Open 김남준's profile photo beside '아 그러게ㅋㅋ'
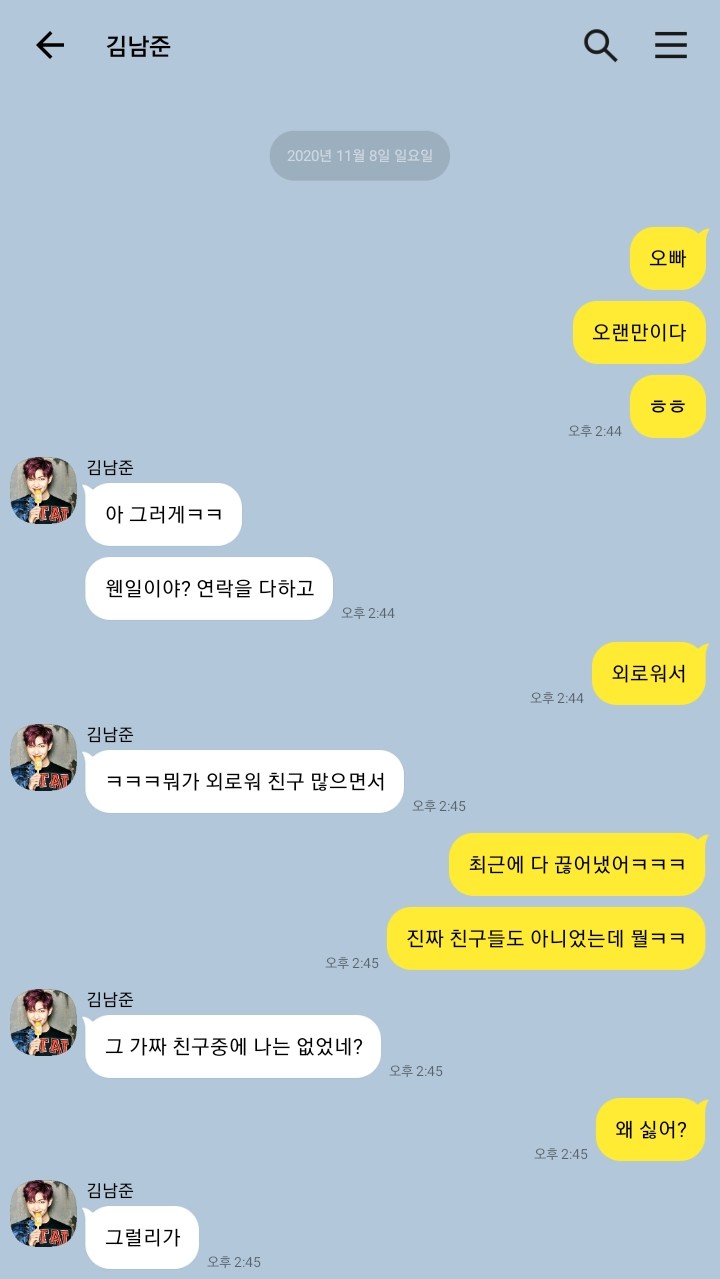 (44, 491)
